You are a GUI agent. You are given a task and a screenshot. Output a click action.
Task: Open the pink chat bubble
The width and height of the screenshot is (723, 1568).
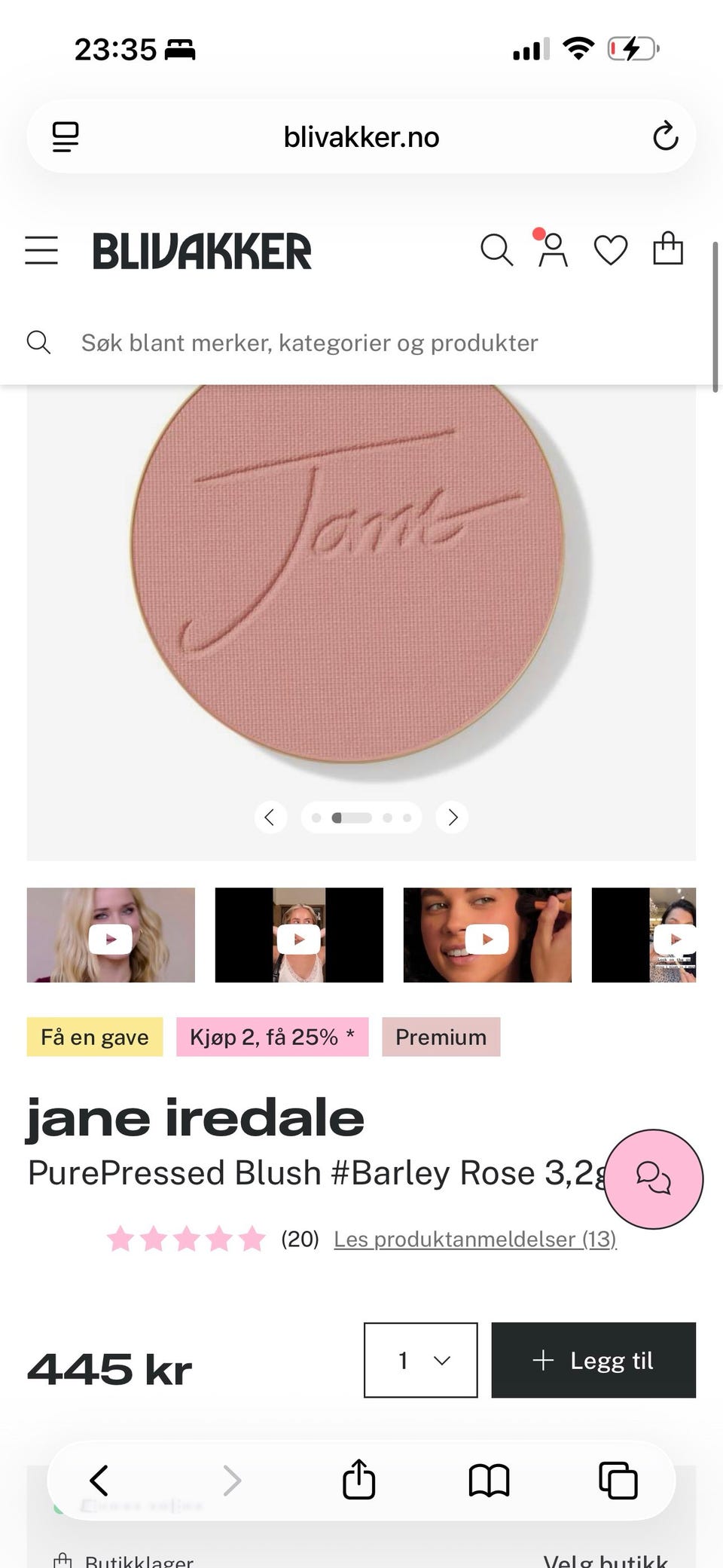654,1178
